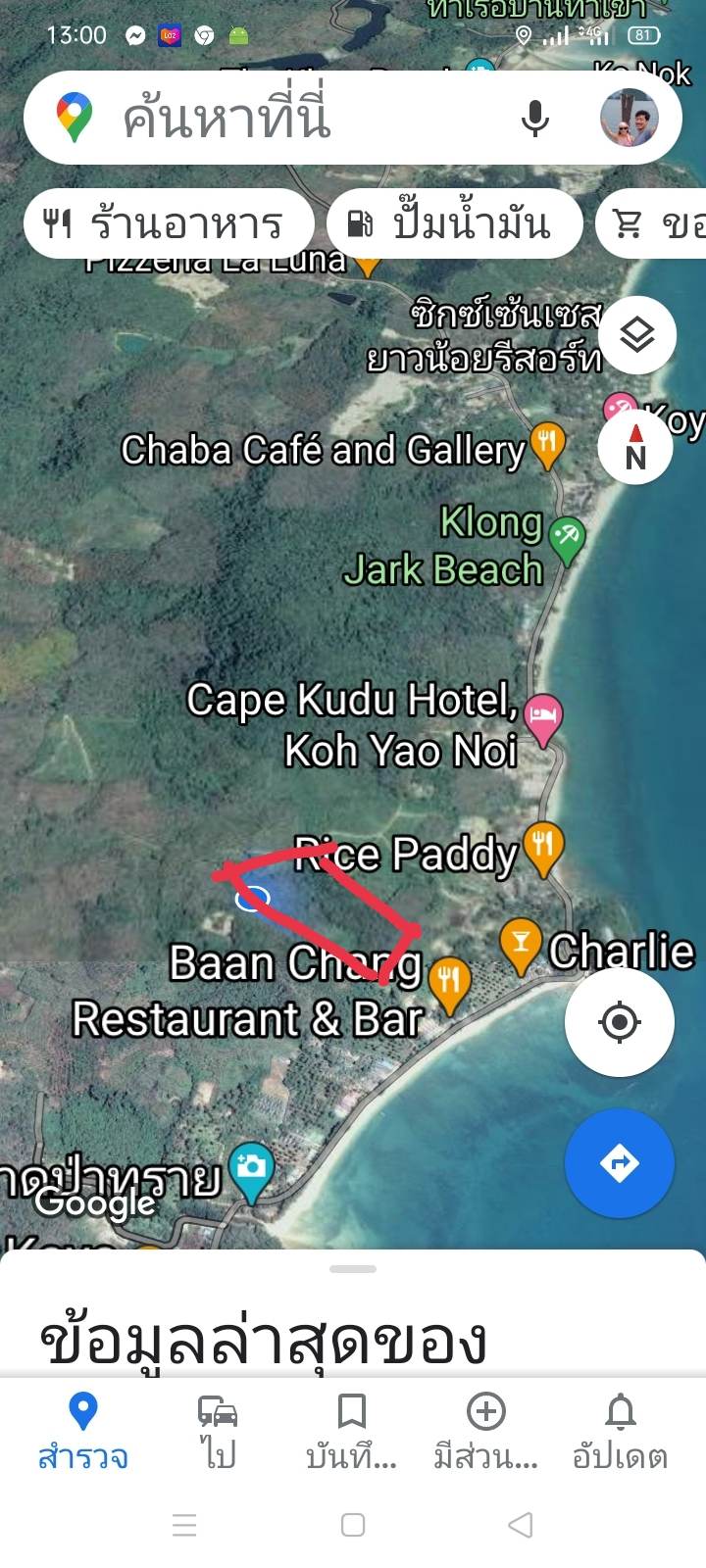This screenshot has height=1568, width=706.
Task: Open Cape Kudu Hotel, Koh Yao Noi pin
Action: tap(542, 718)
